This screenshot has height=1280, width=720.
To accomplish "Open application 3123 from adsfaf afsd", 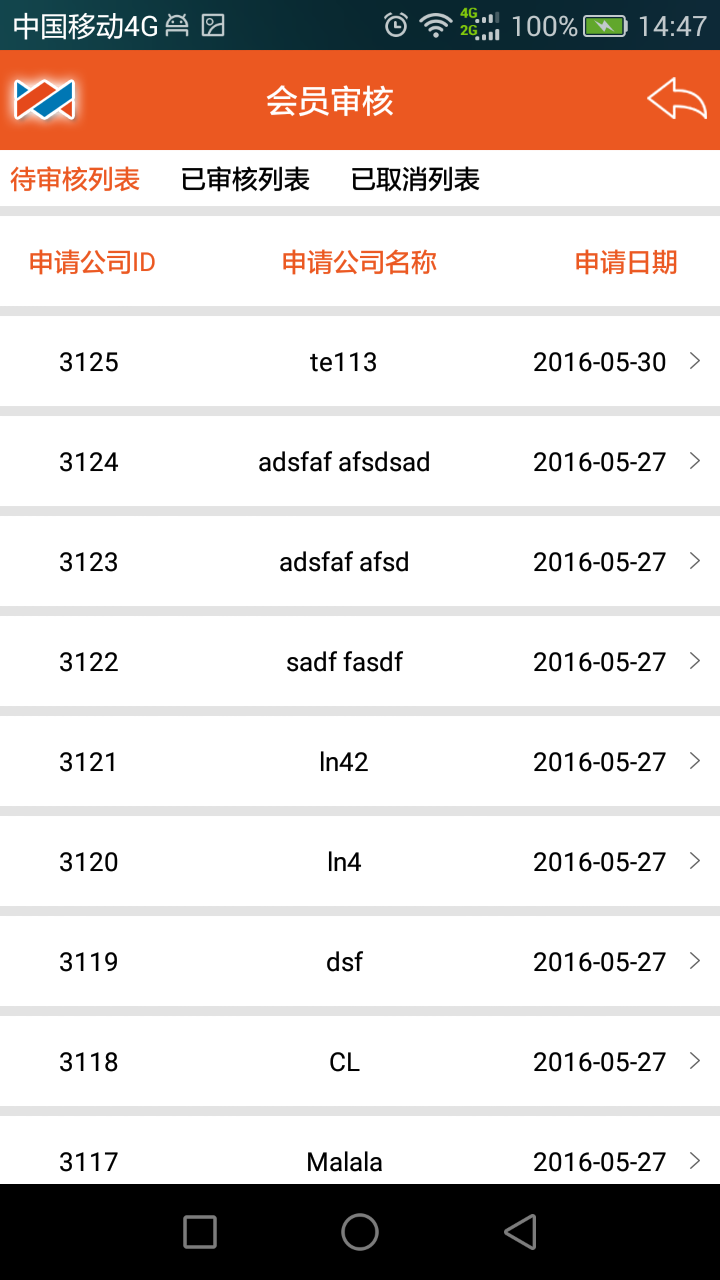I will [x=360, y=561].
